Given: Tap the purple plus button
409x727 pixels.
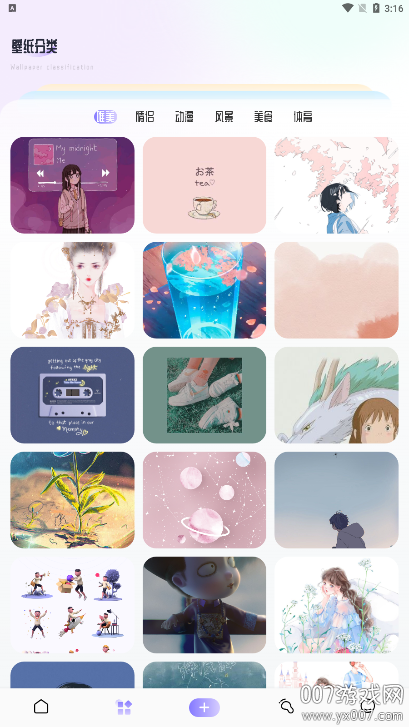Looking at the screenshot, I should pyautogui.click(x=204, y=708).
